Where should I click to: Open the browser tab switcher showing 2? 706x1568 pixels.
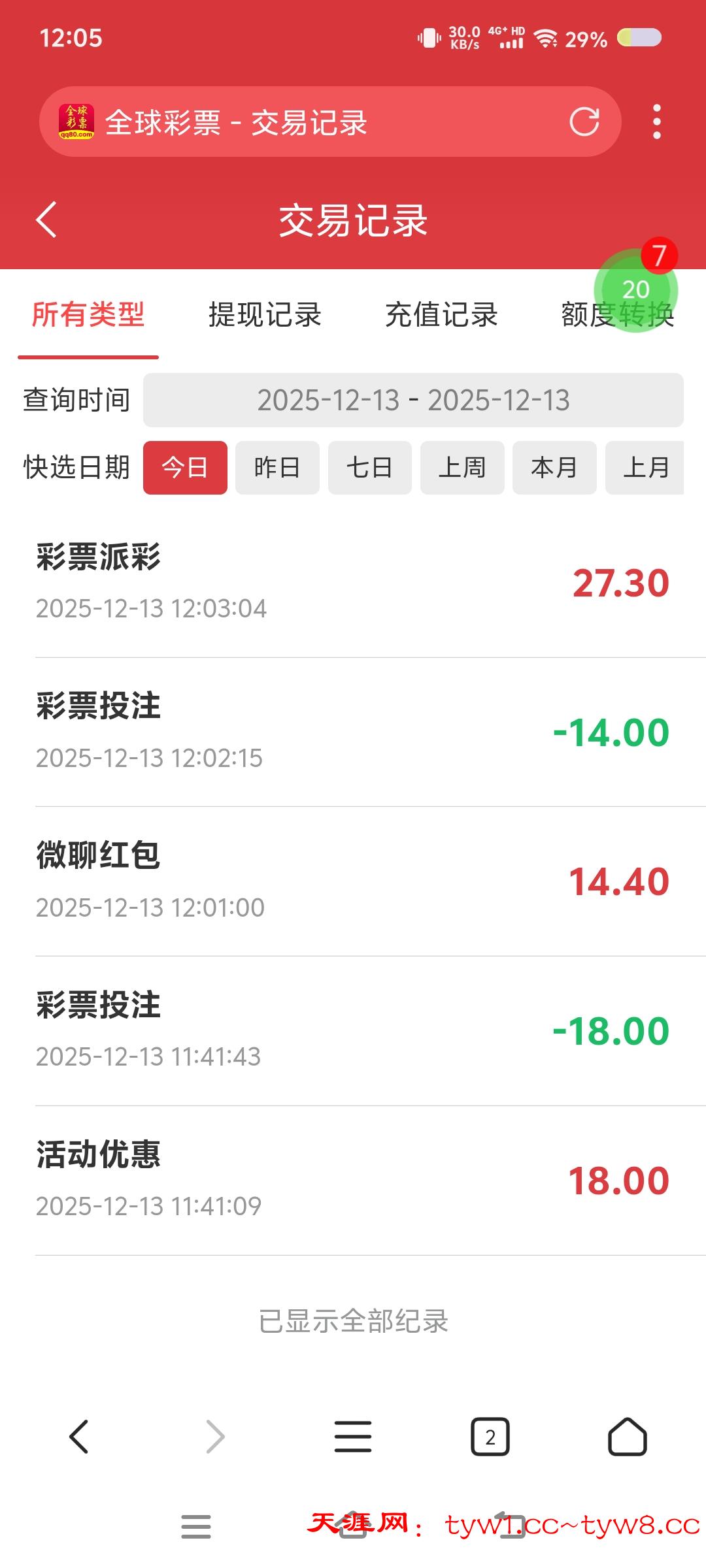point(490,1437)
